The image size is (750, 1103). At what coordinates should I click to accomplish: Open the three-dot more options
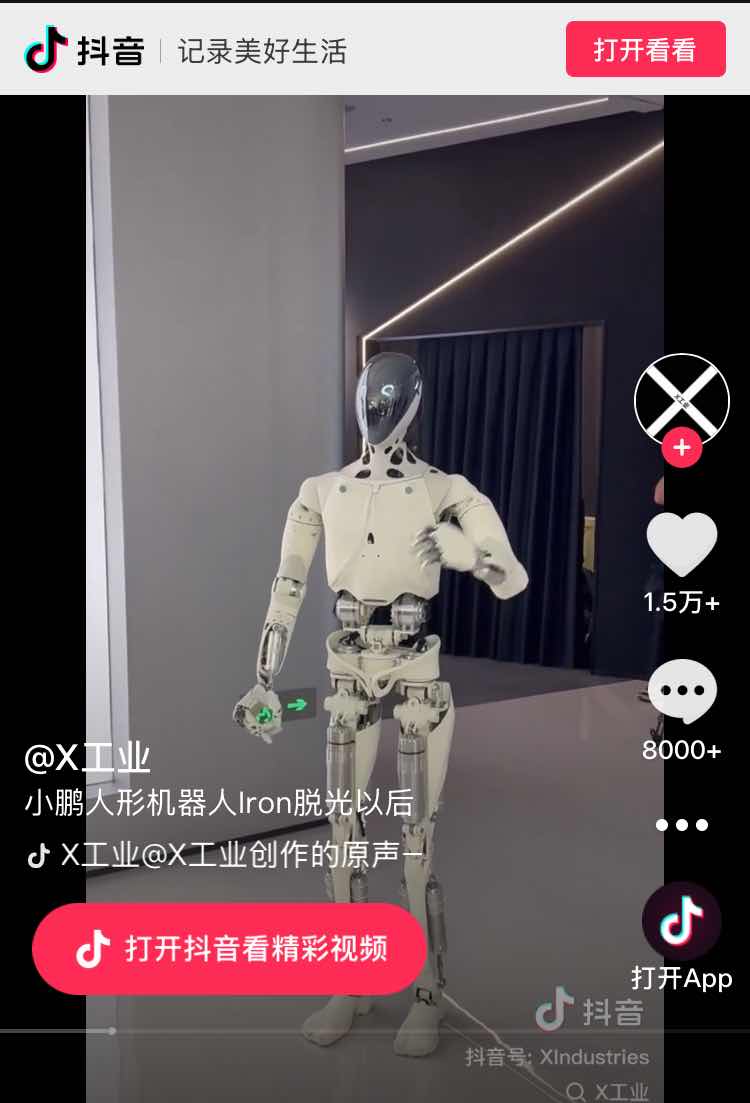[x=682, y=825]
